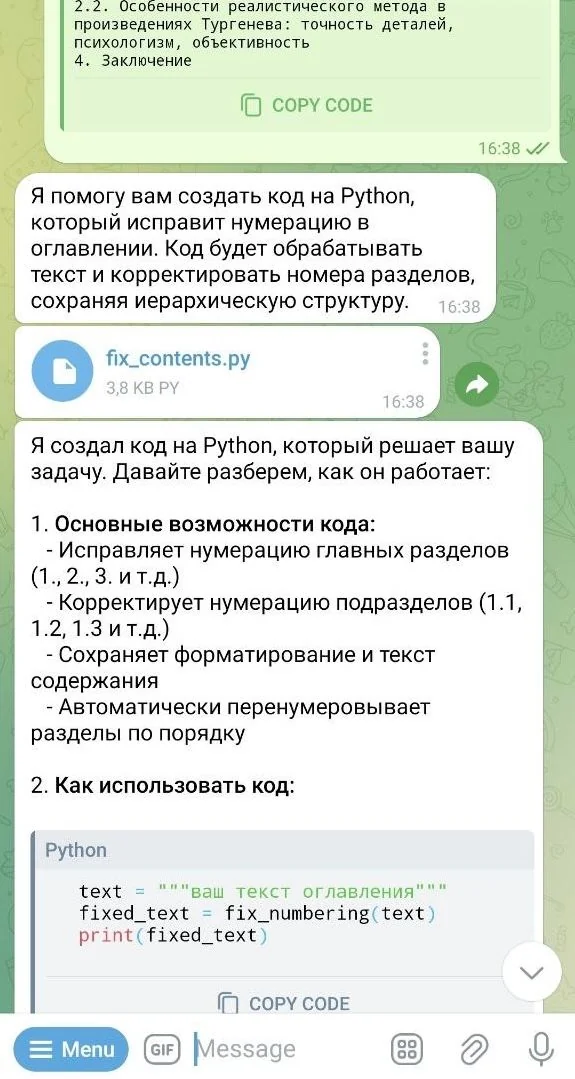The width and height of the screenshot is (575, 1079).
Task: Jump to latest message with down arrow
Action: 532,972
